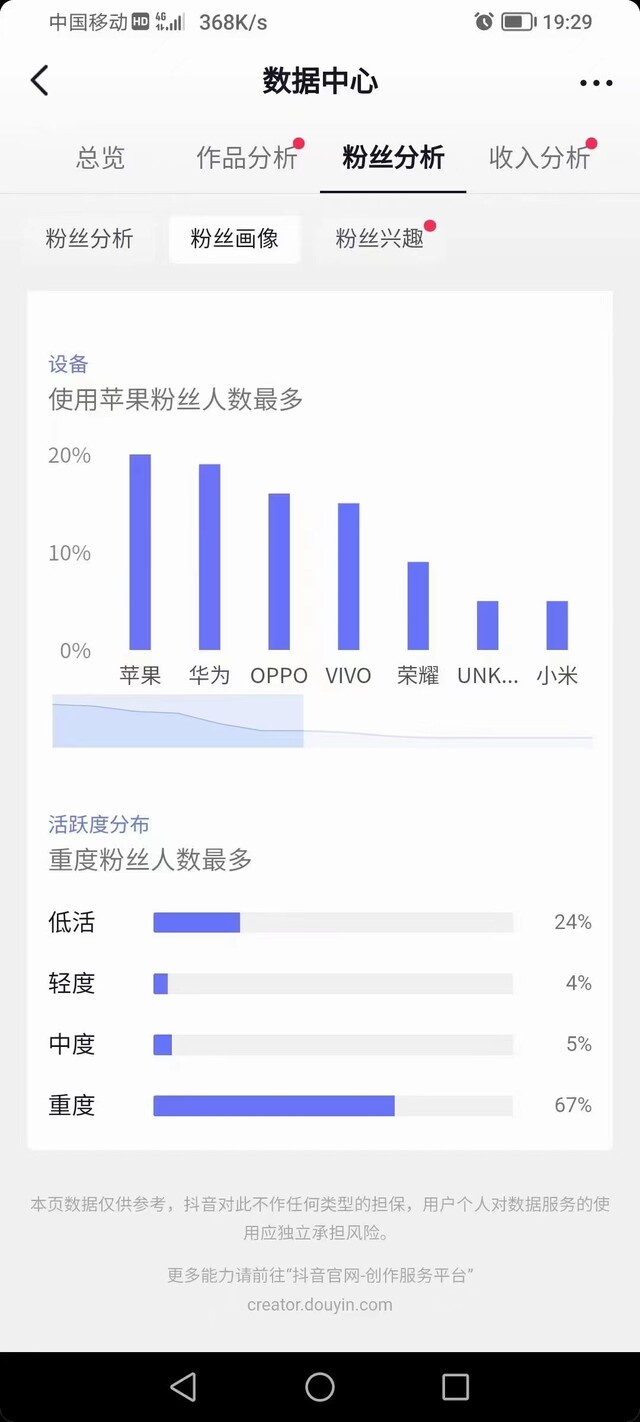
Task: Select the 粉丝分析 sub-tab chip
Action: pos(89,238)
